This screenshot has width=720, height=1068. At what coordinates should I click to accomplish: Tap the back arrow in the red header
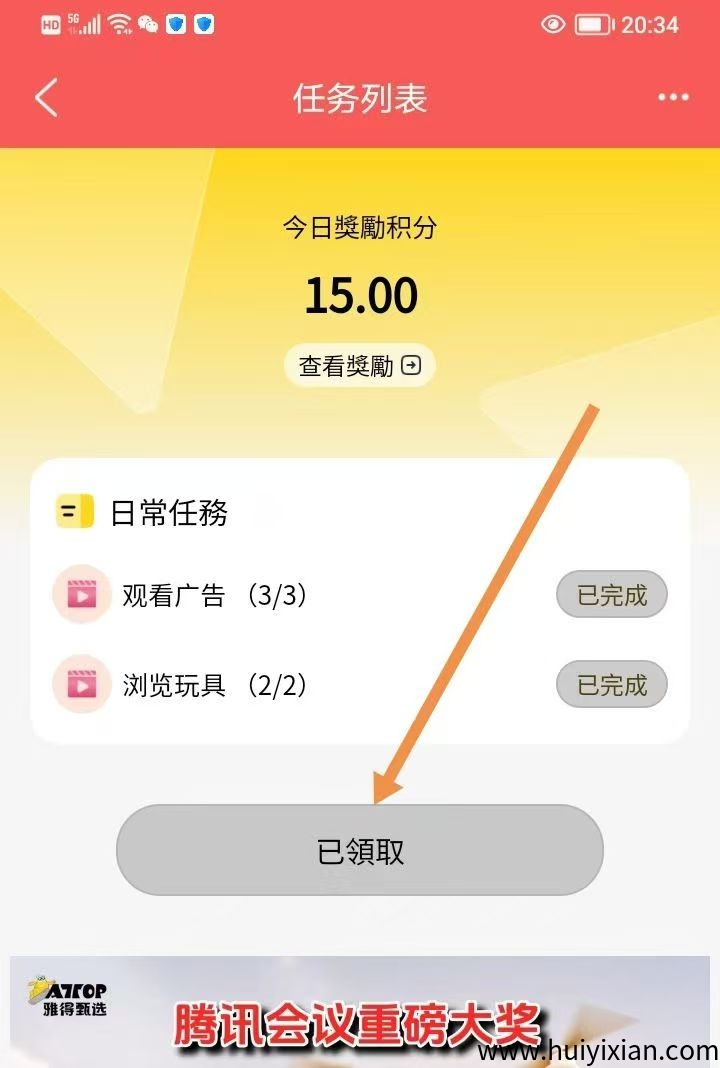coord(44,97)
